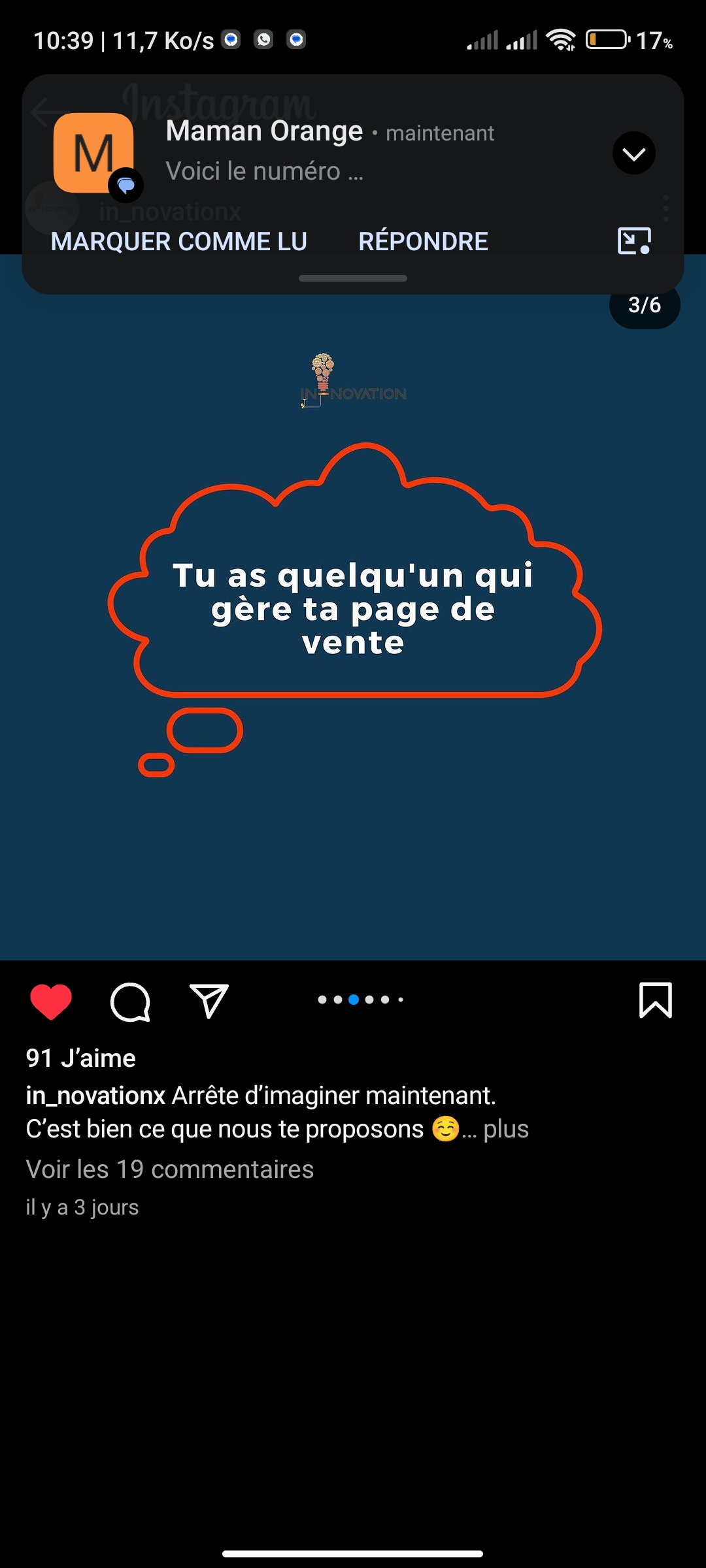Expand the caption with plus
The height and width of the screenshot is (1568, 706).
tap(505, 1129)
